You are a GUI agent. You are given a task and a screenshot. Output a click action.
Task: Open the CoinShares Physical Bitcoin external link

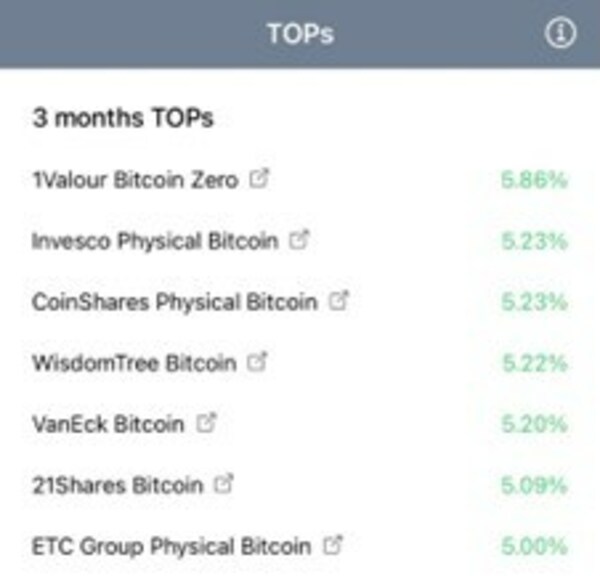click(339, 300)
